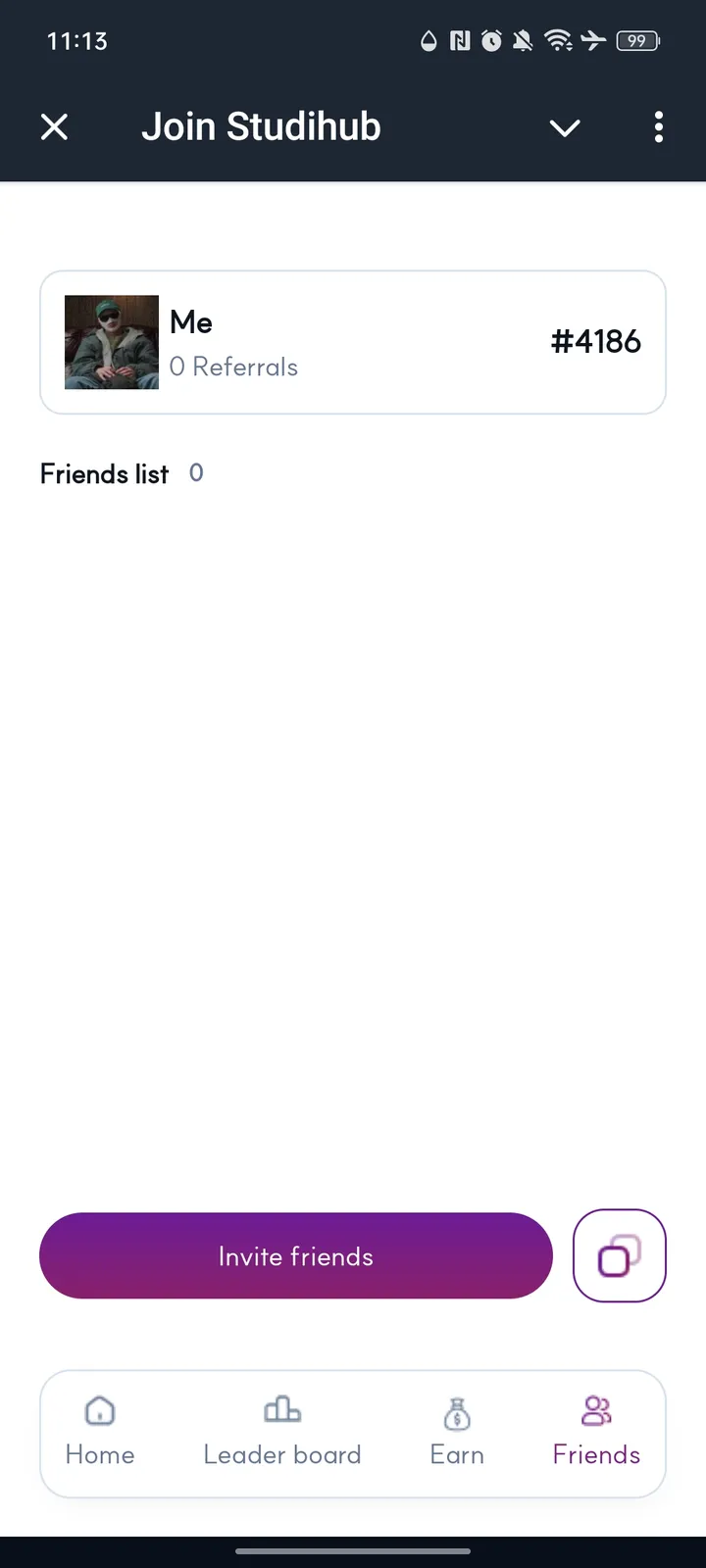Switch to the Home tab
Image resolution: width=706 pixels, height=1568 pixels.
(x=99, y=1431)
